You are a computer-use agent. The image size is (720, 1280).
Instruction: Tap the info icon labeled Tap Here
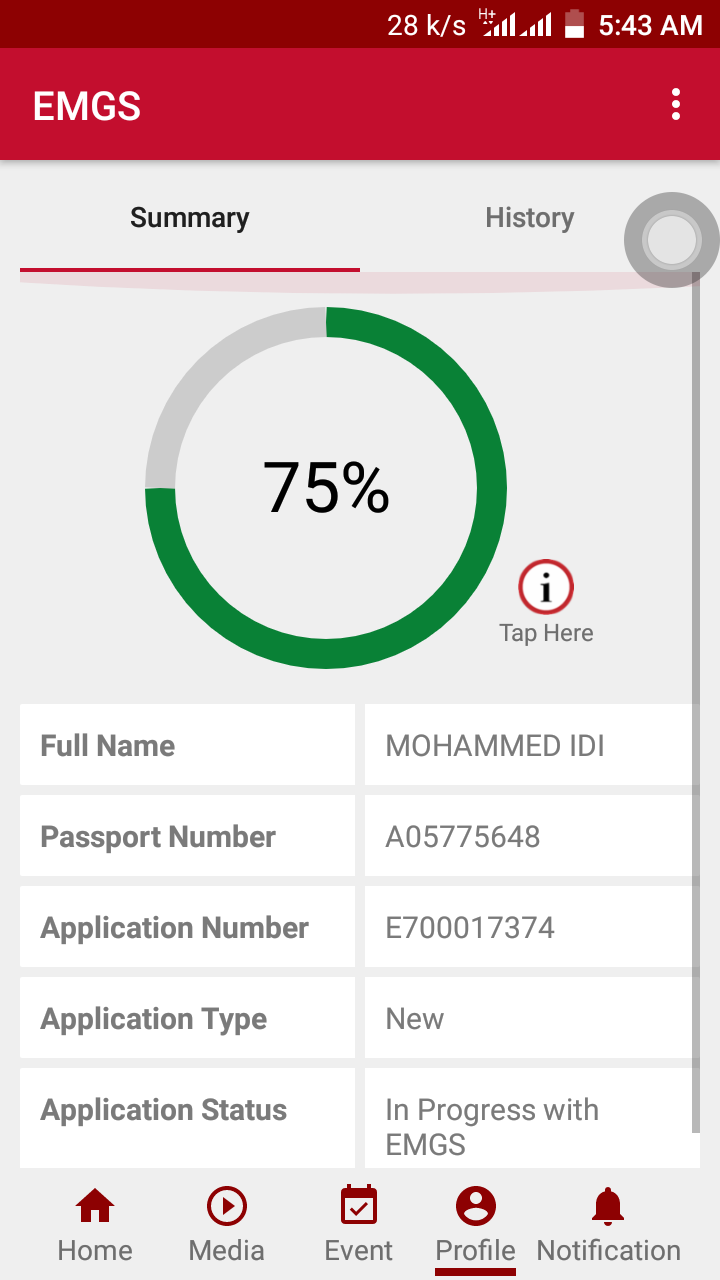pos(546,588)
